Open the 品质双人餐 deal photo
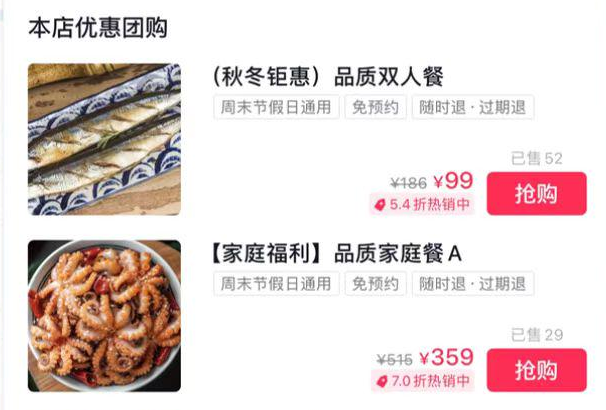 (104, 139)
